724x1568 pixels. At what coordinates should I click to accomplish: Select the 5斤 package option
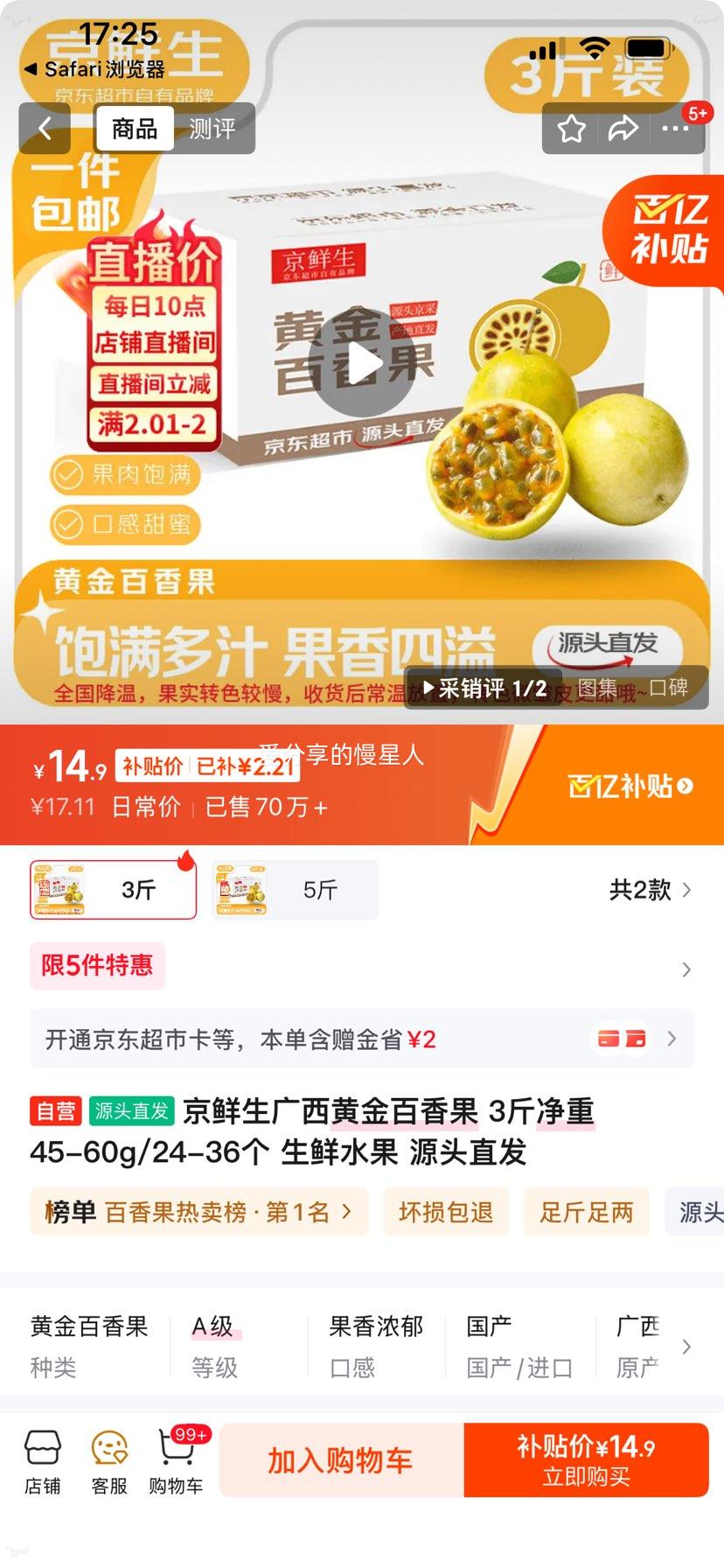pos(294,890)
